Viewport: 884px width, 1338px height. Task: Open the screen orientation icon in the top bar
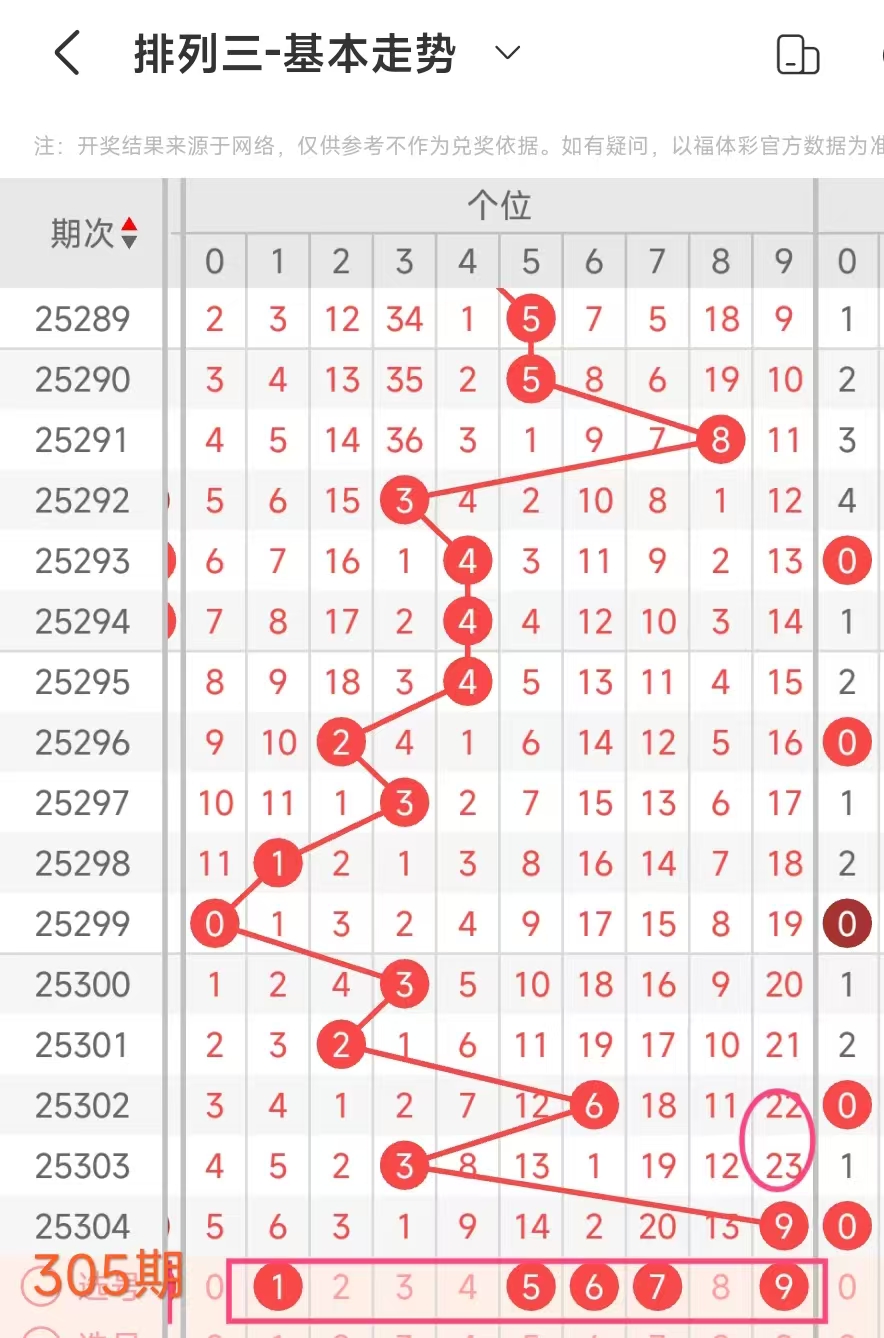point(798,54)
